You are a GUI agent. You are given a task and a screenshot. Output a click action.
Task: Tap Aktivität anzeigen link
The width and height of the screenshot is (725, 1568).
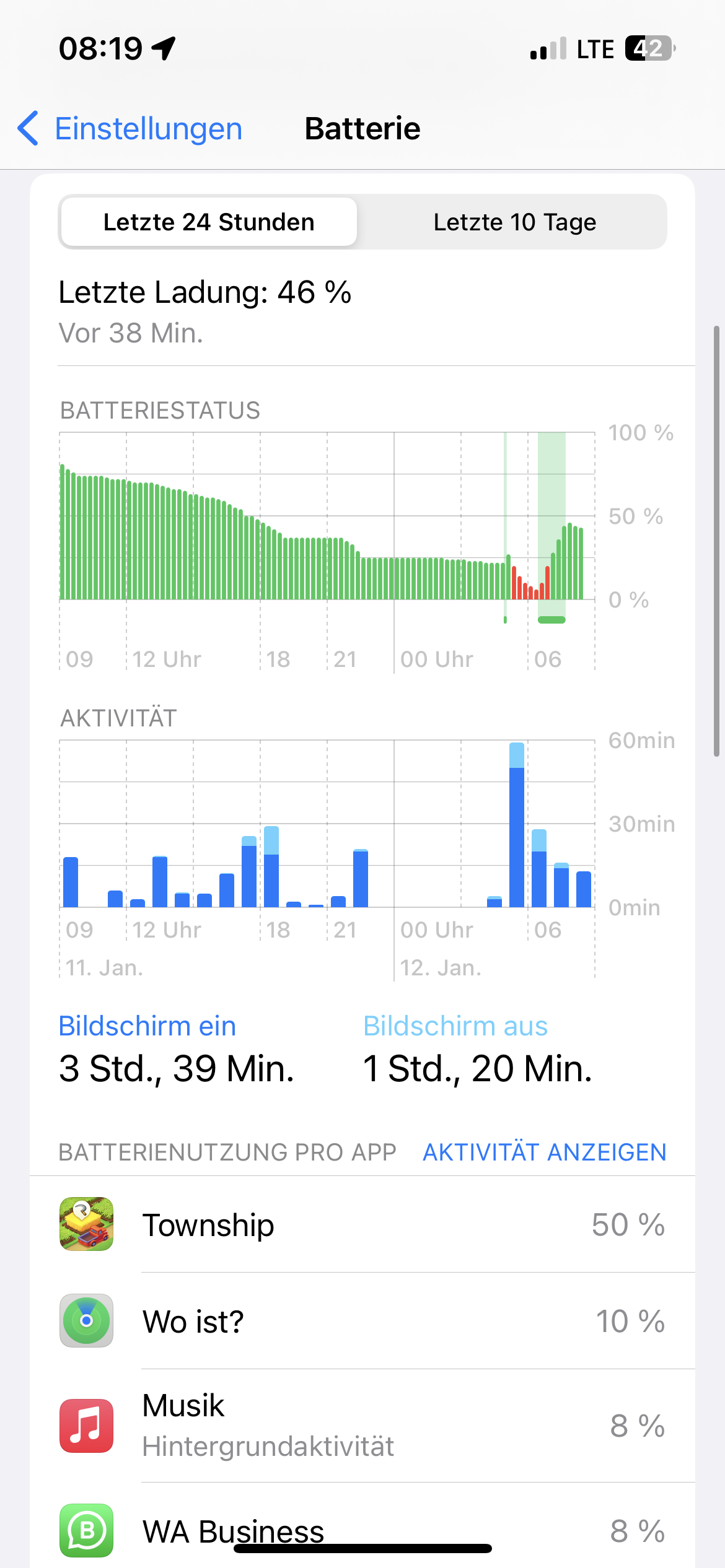tap(544, 1152)
